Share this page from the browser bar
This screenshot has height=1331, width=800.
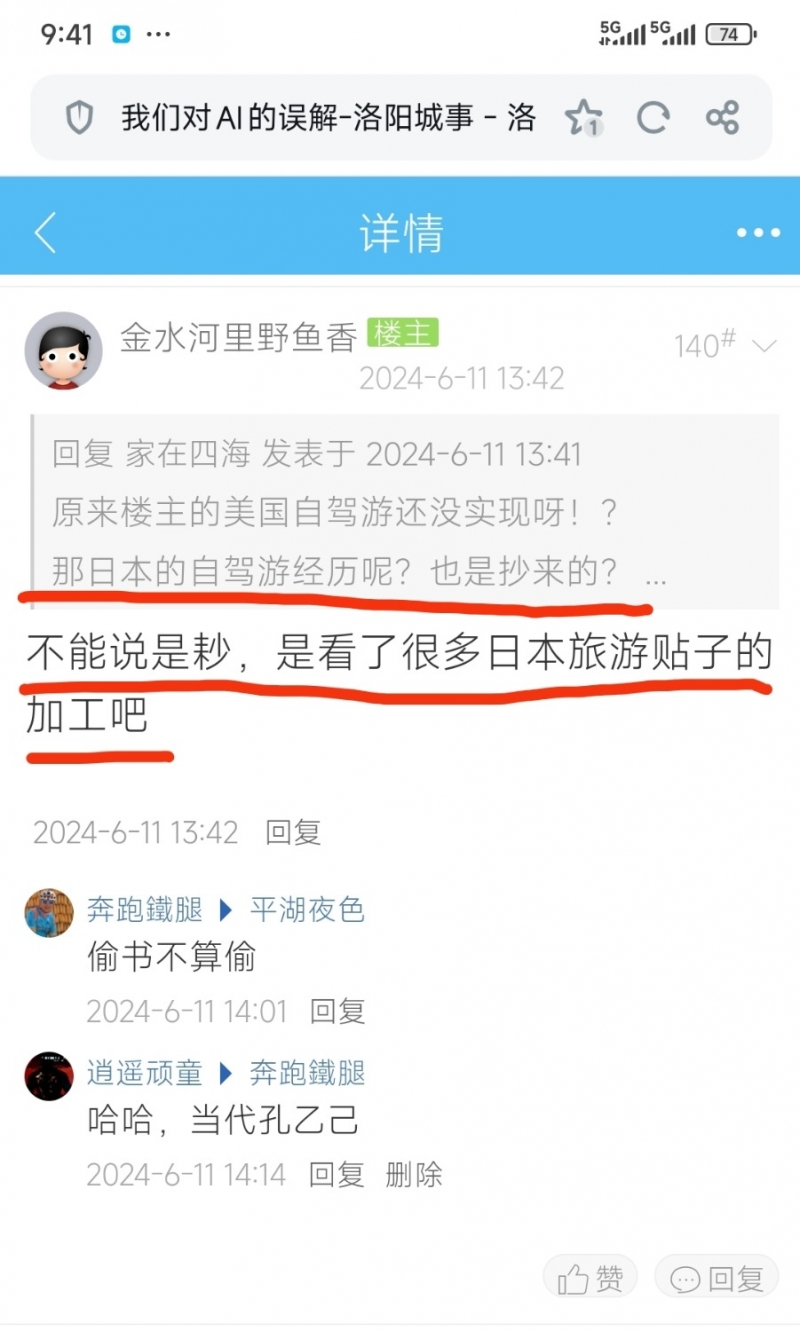[x=722, y=118]
